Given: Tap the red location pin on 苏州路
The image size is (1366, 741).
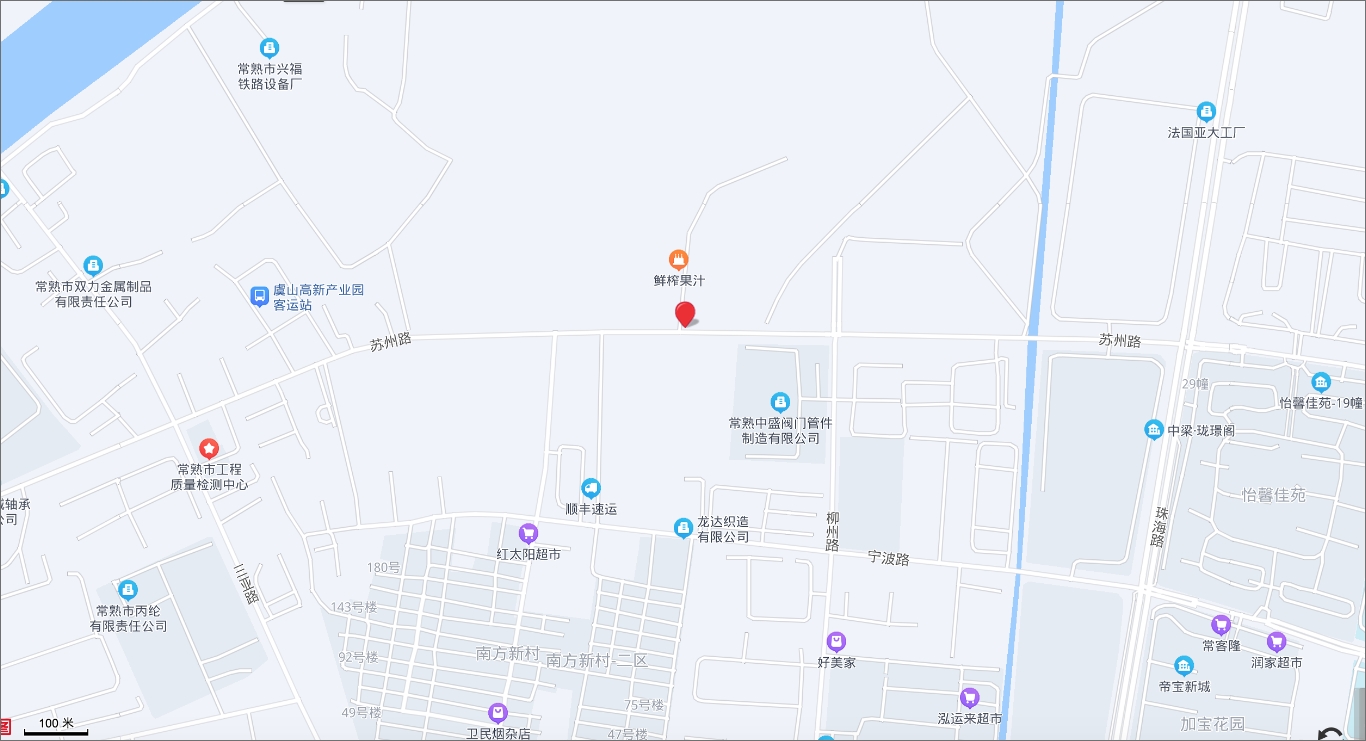Looking at the screenshot, I should click(685, 314).
